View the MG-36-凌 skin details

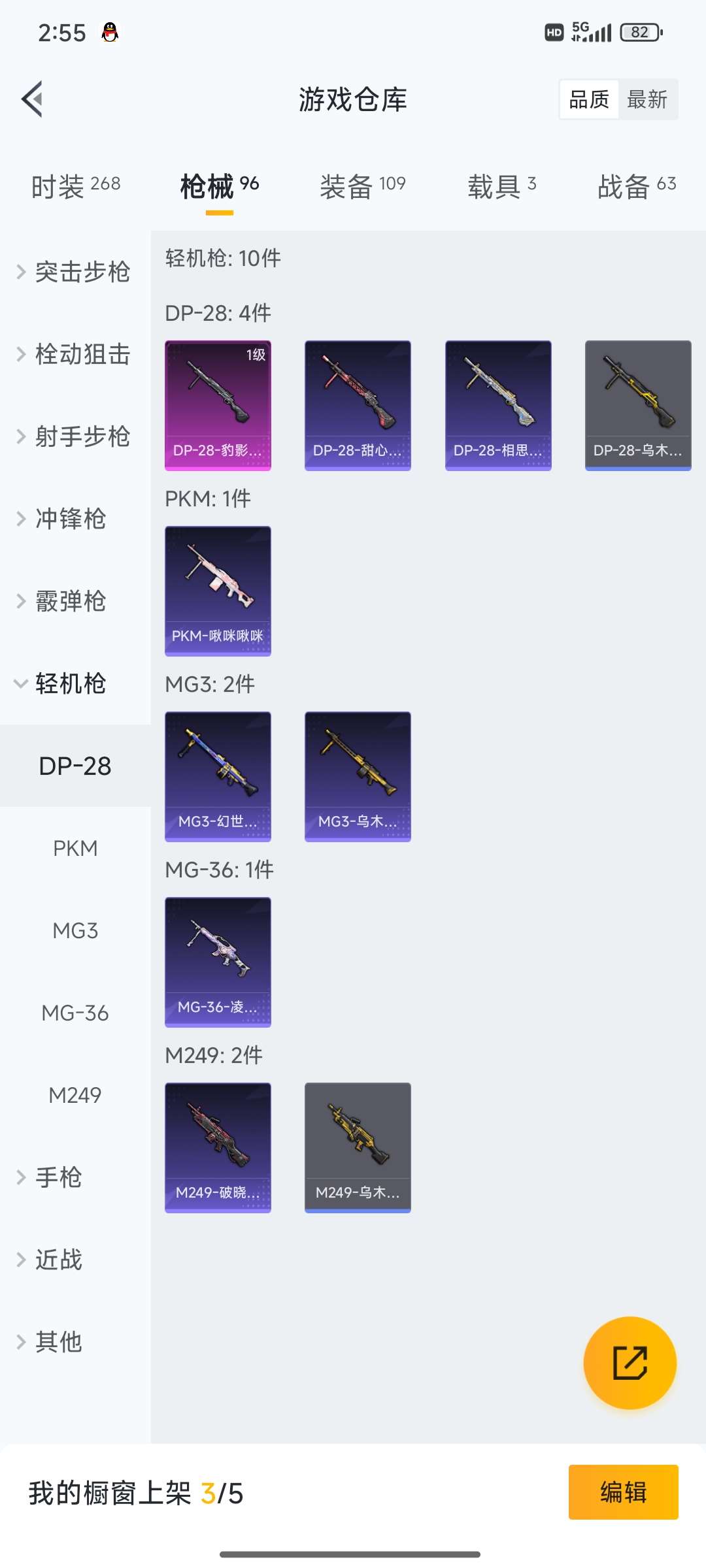tap(218, 961)
